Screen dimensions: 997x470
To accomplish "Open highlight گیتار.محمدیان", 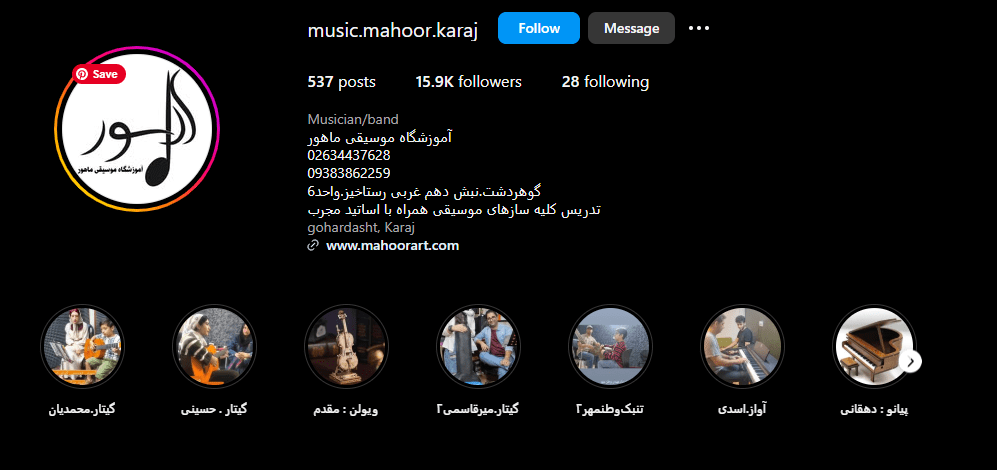I will (82, 346).
